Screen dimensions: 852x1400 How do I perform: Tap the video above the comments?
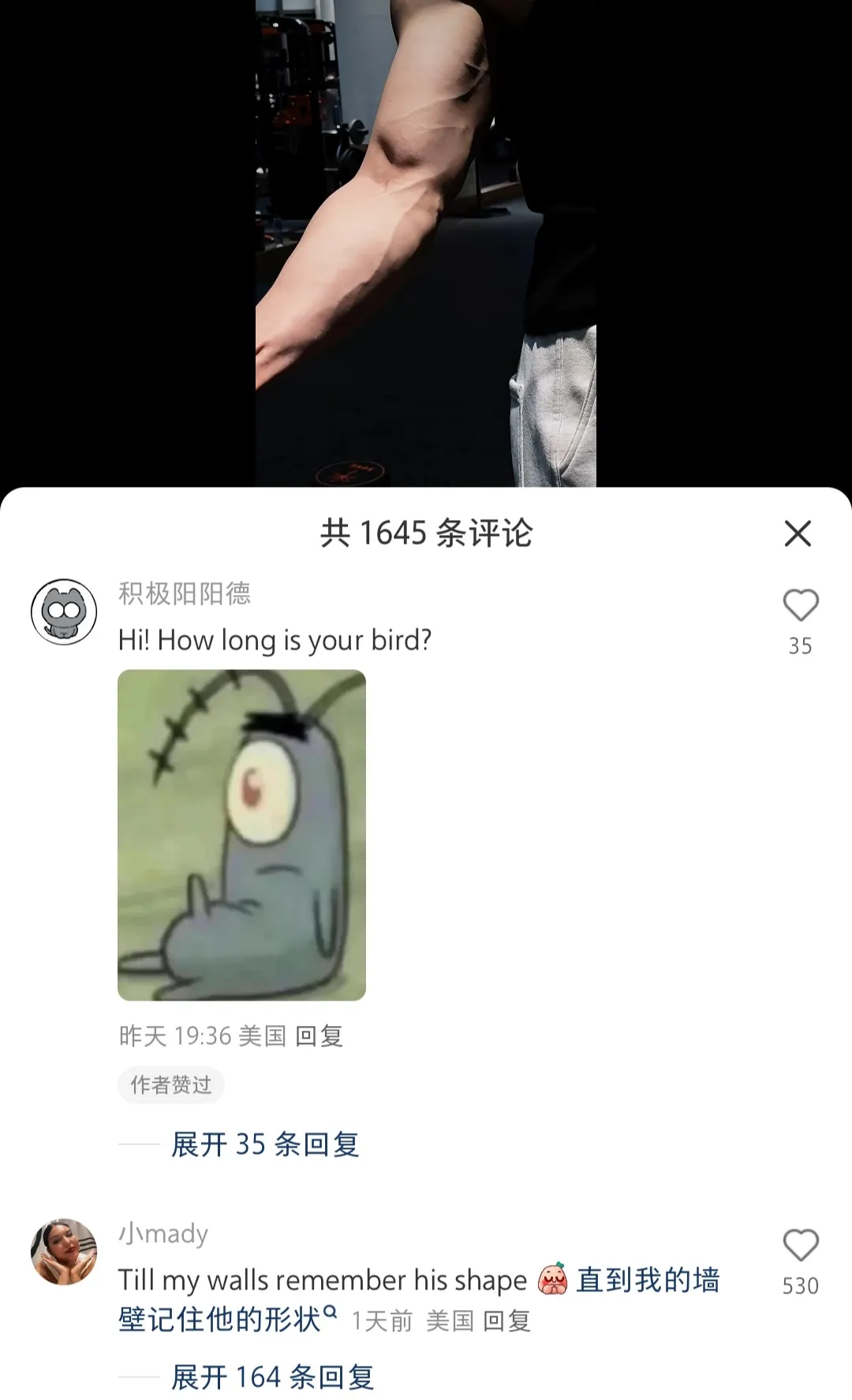point(426,237)
